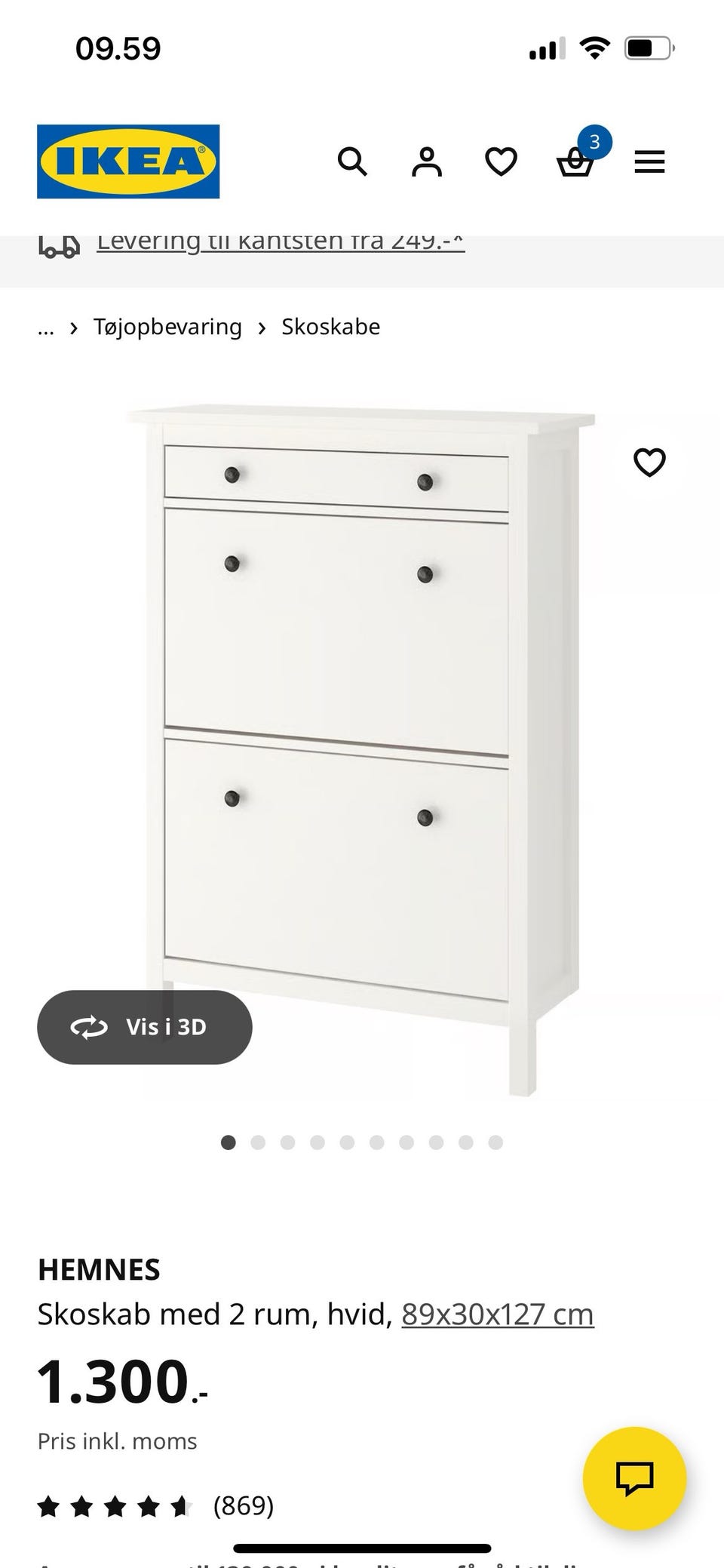
Task: Open the 89x30x127 cm dimensions link
Action: (x=498, y=1314)
